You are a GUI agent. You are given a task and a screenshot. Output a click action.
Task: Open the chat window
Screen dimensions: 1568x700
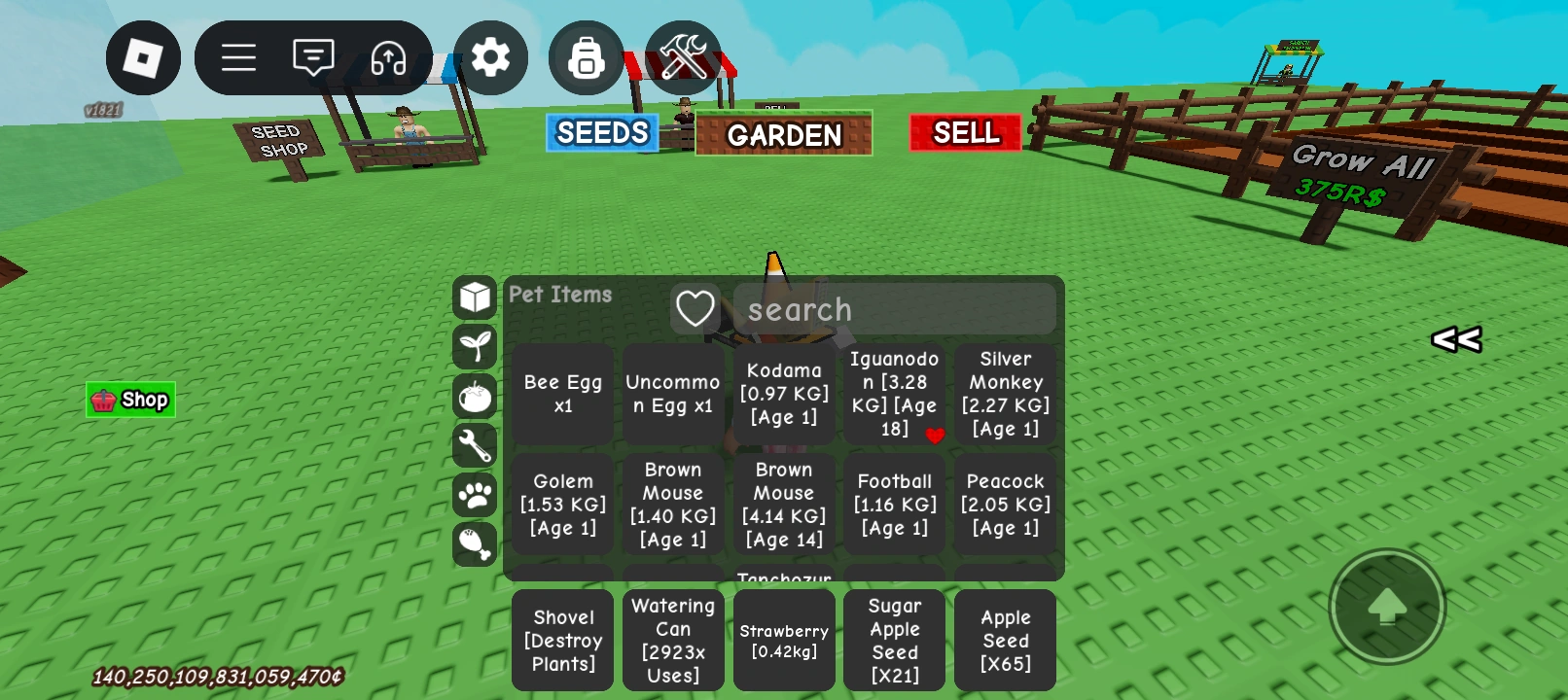coord(313,58)
